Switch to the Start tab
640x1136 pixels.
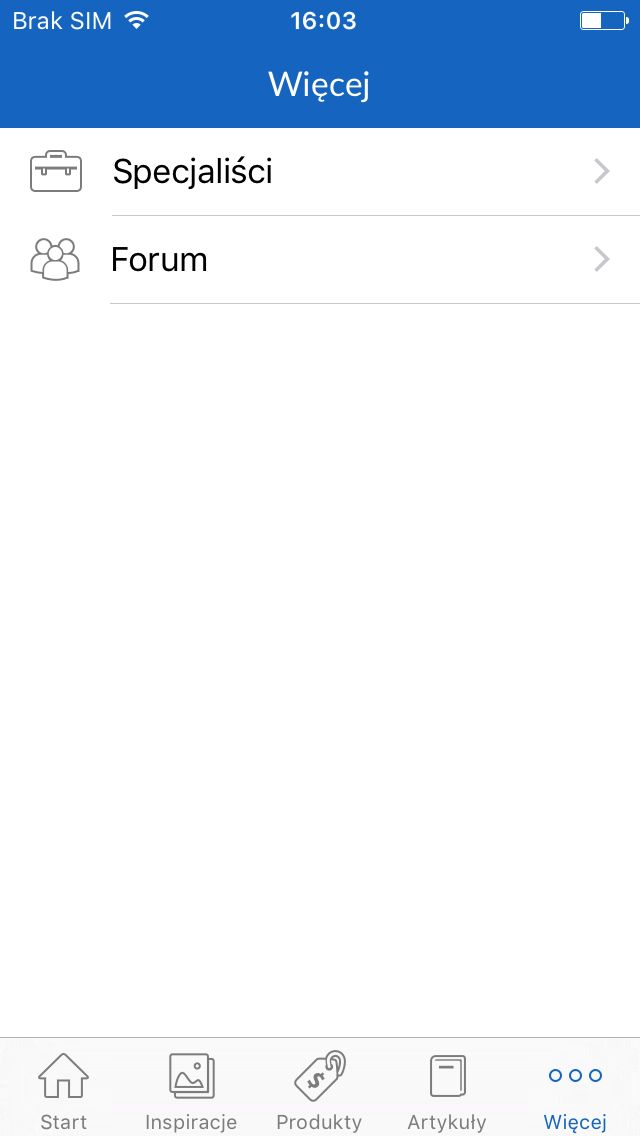64,1090
